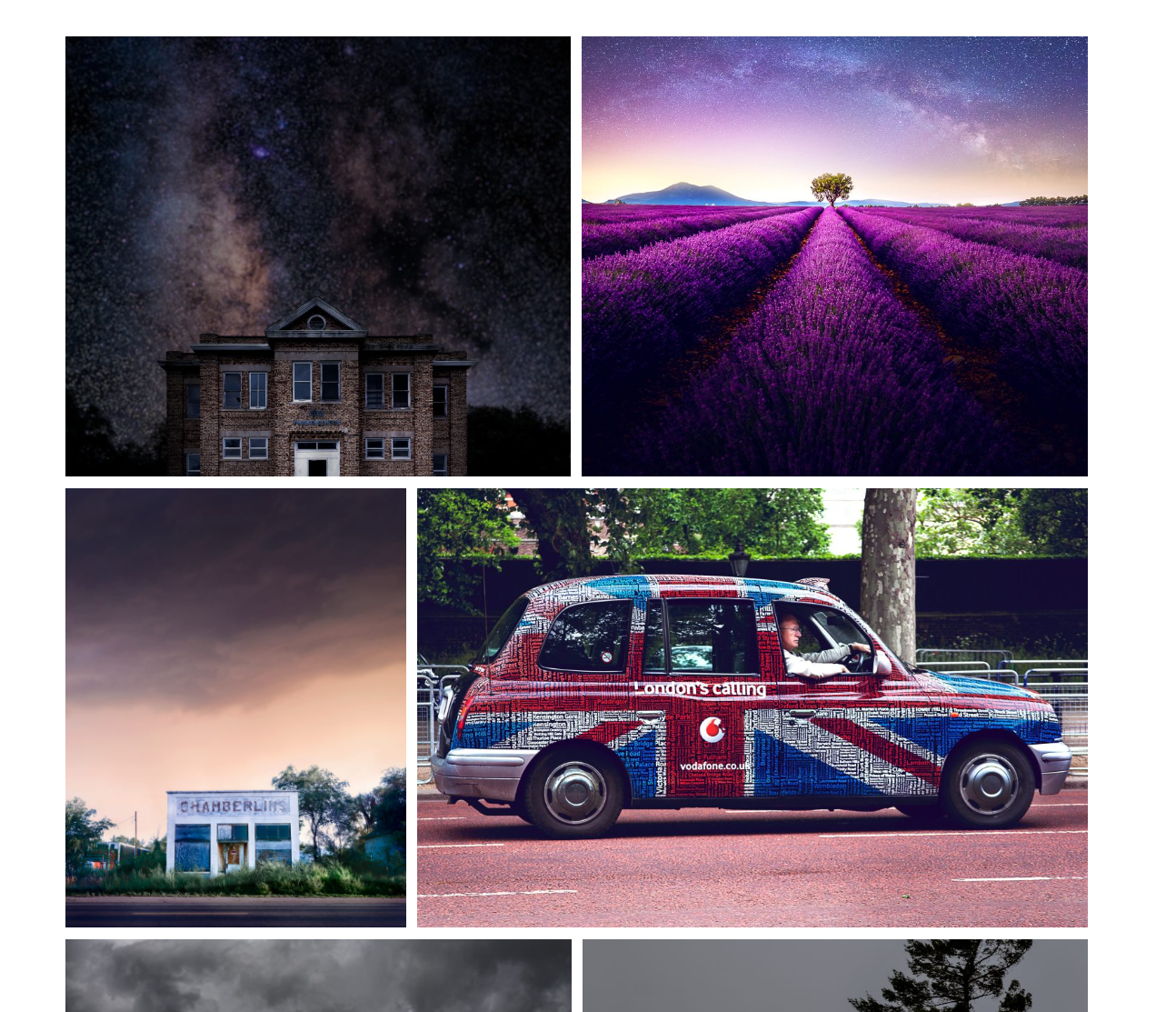The width and height of the screenshot is (1176, 1012).
Task: Open the gray cloudy sky photo
Action: point(318,976)
